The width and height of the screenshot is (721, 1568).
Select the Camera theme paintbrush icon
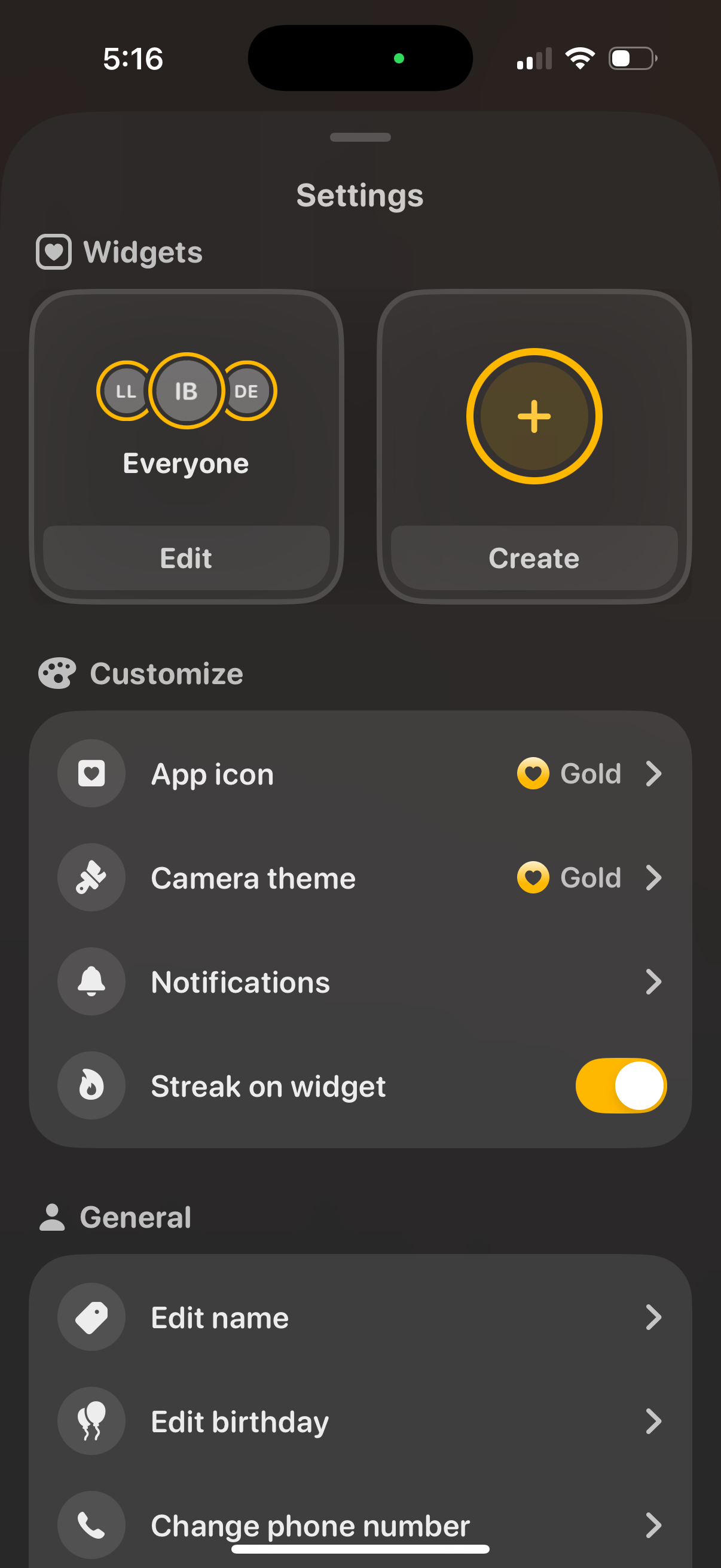coord(91,877)
